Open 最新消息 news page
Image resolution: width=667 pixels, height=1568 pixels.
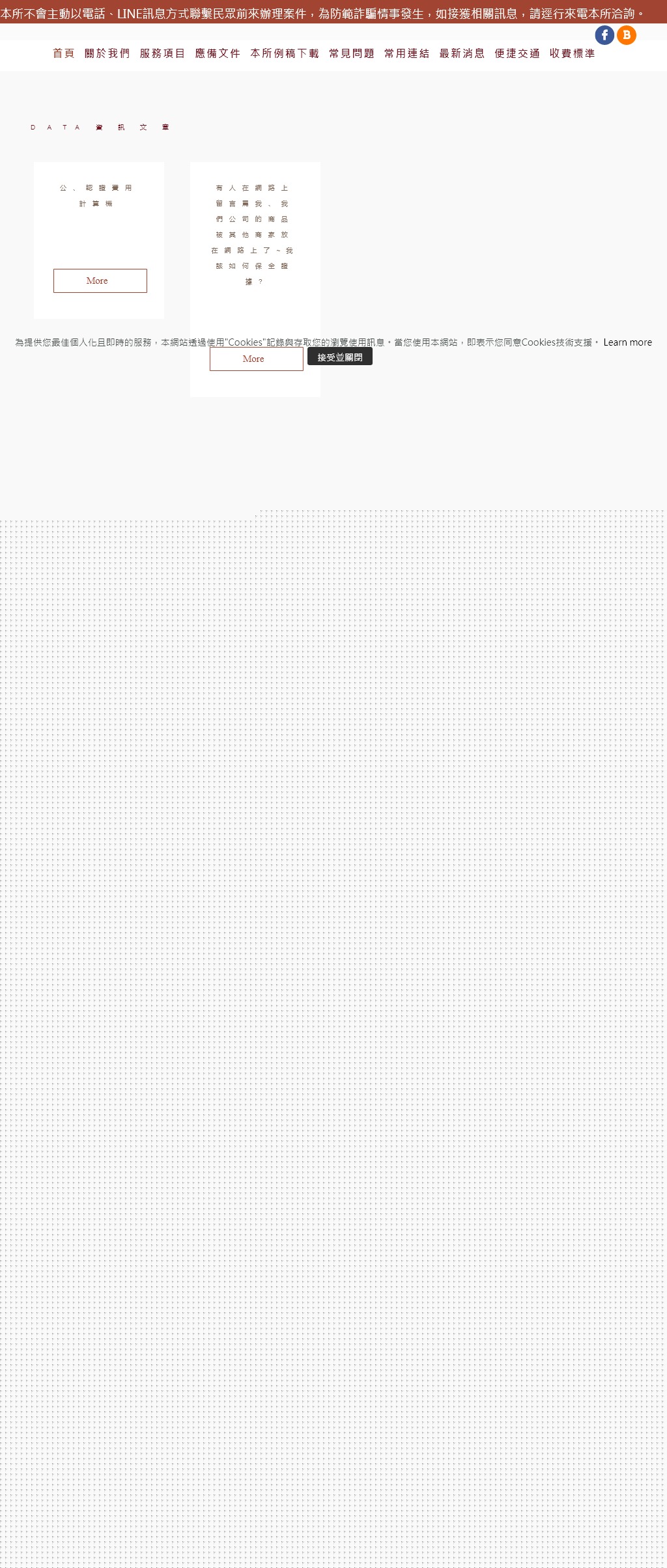tap(462, 54)
